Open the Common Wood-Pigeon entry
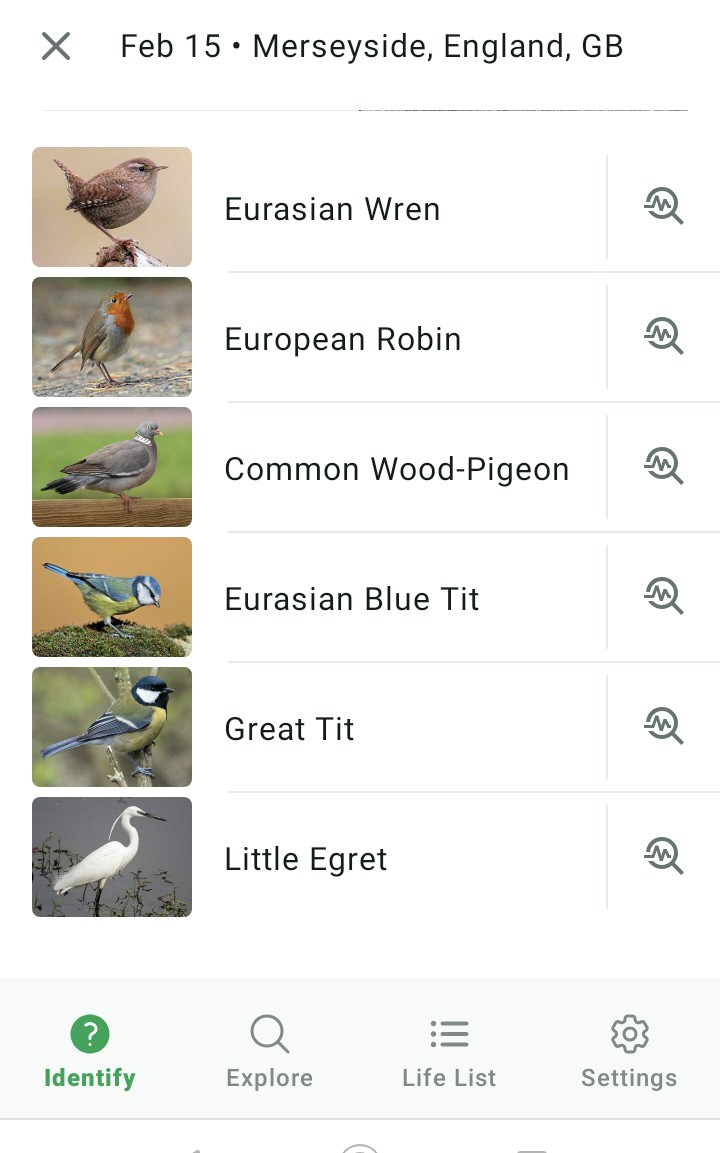 [x=396, y=469]
